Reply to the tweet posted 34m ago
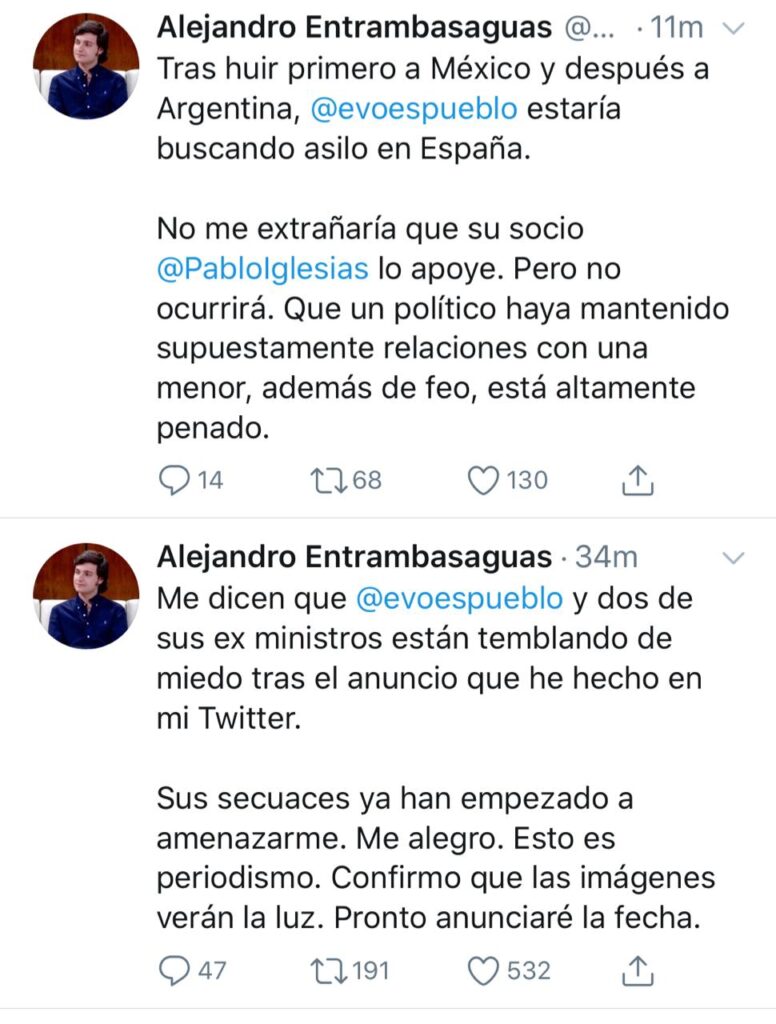The image size is (776, 1024). pos(175,969)
